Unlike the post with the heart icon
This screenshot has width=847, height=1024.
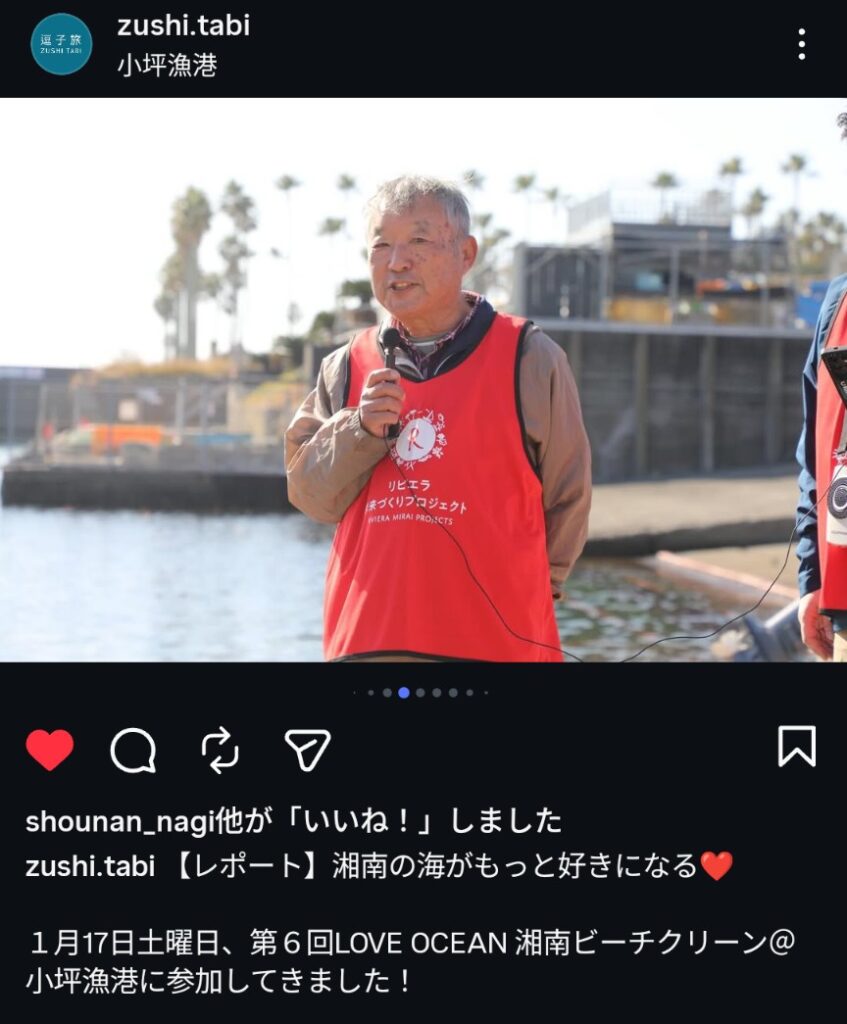pyautogui.click(x=50, y=749)
